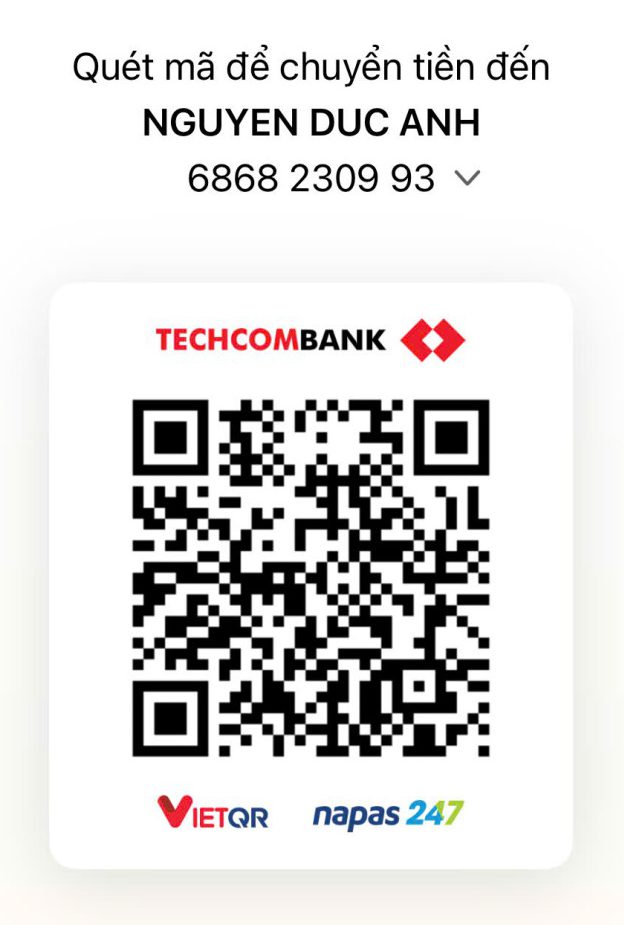
Task: Expand the account number 6868 2309 93 dropdown
Action: point(467,179)
